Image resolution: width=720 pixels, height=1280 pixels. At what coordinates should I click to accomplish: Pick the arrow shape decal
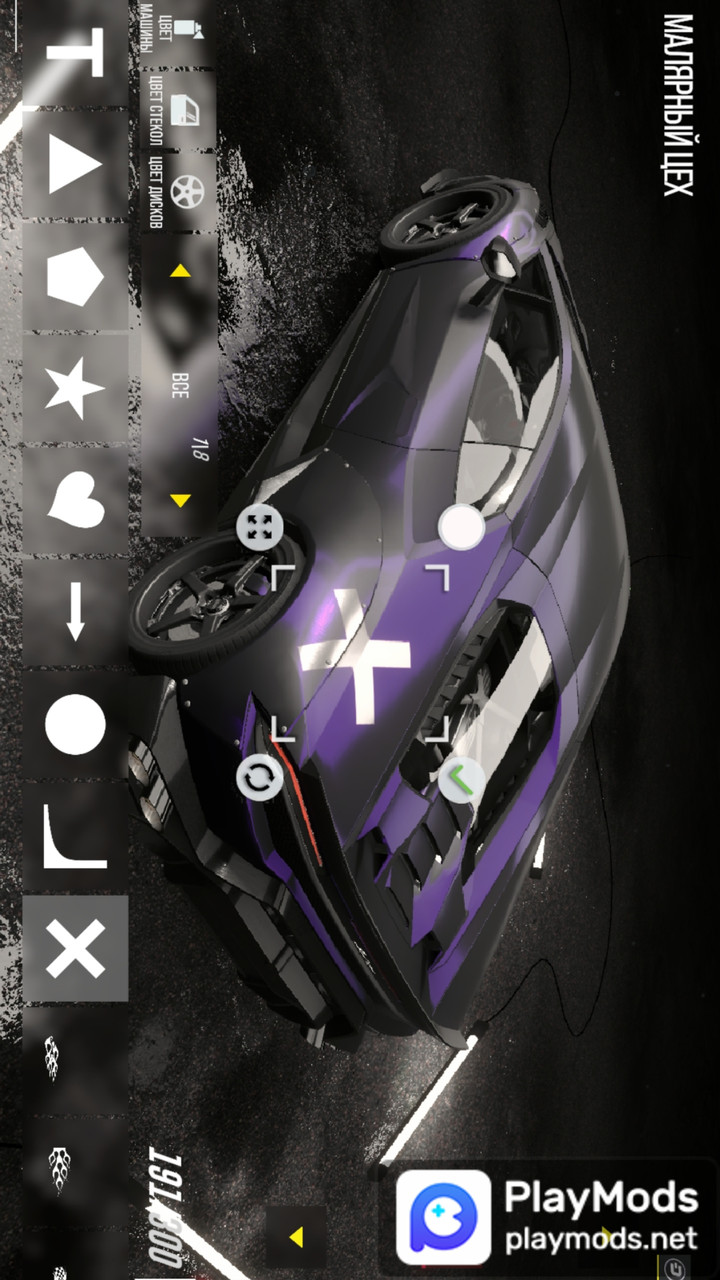[75, 614]
